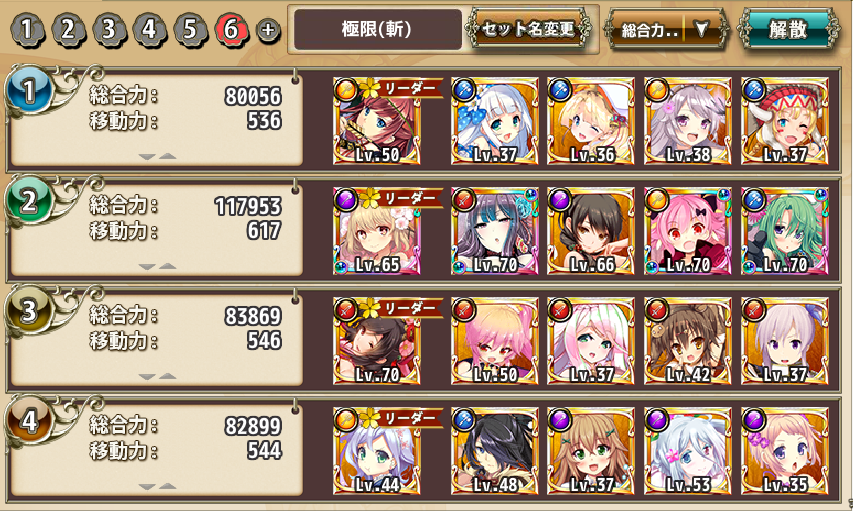Tap the 解散 disband button
The height and width of the screenshot is (511, 853).
[x=789, y=29]
